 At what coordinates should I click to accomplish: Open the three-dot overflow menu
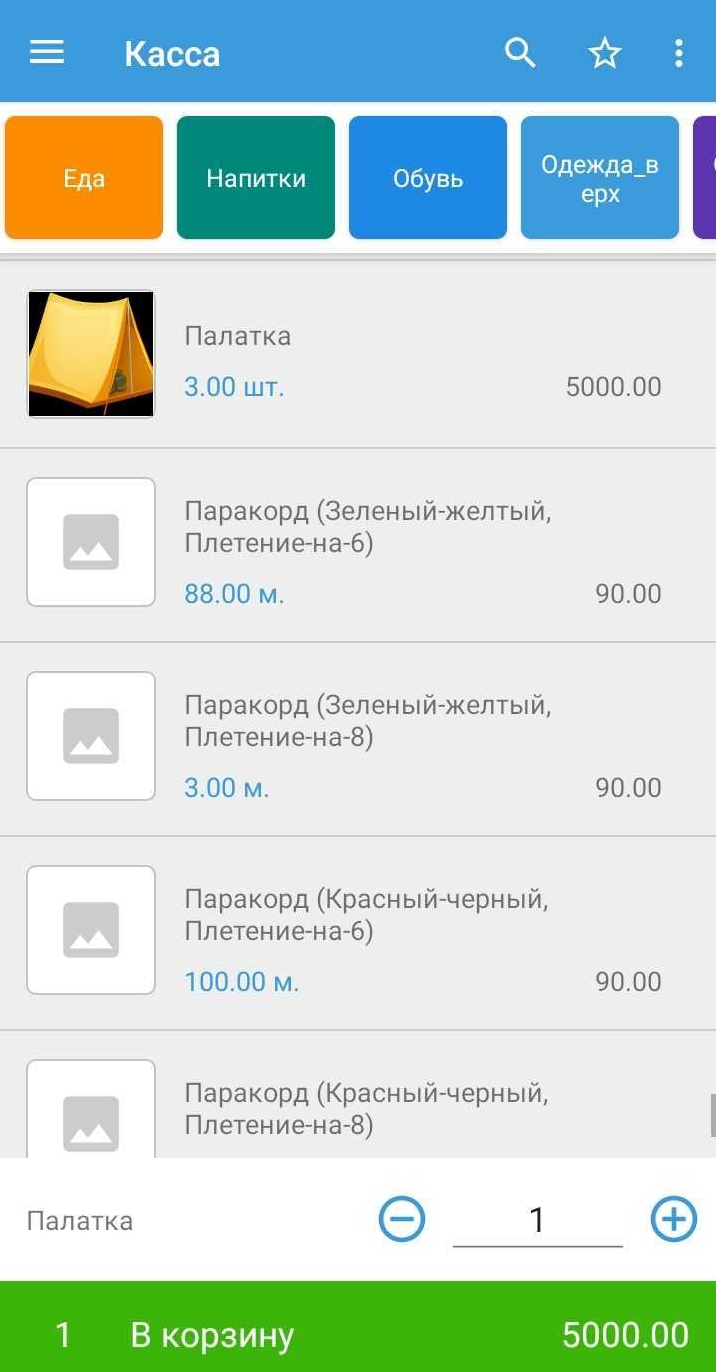pyautogui.click(x=679, y=53)
